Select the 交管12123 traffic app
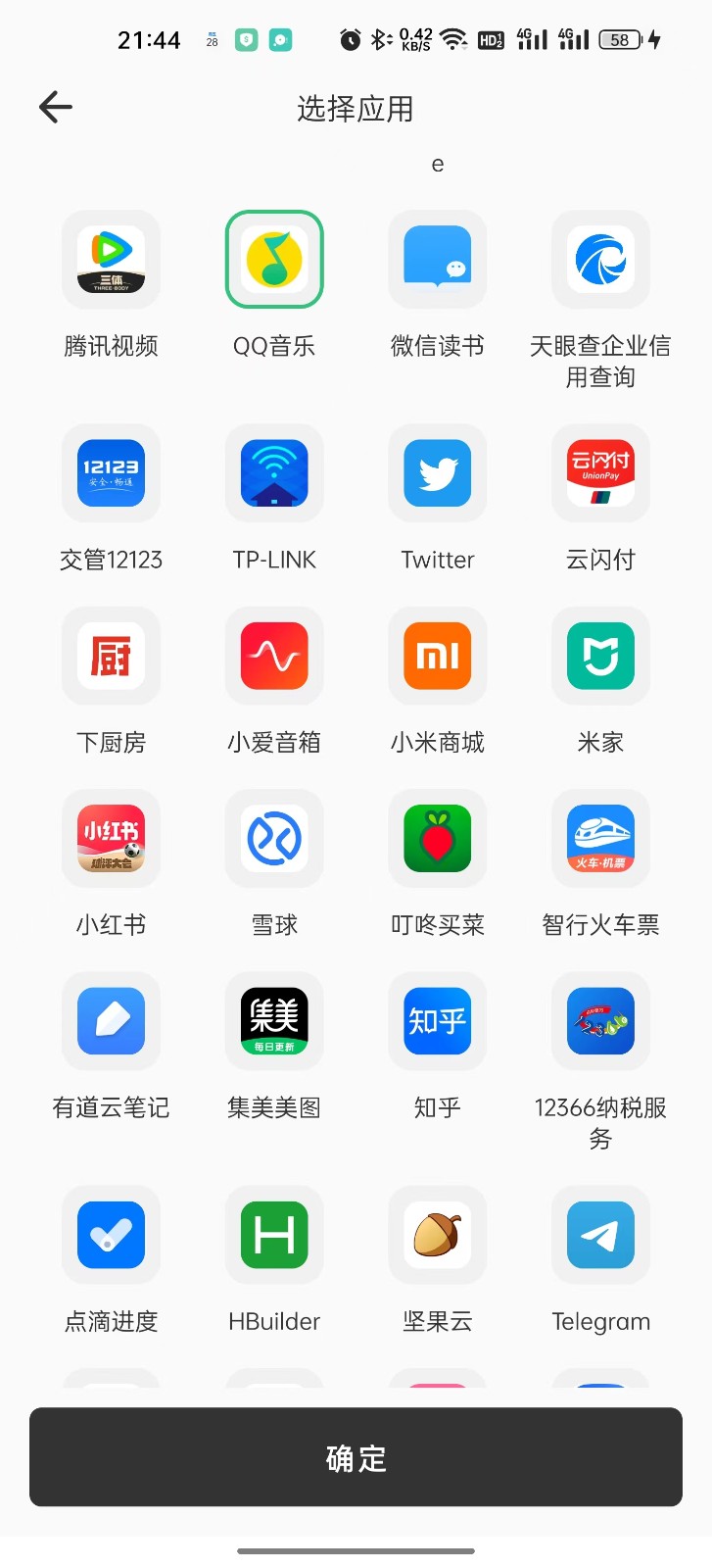This screenshot has width=712, height=1568. point(111,473)
